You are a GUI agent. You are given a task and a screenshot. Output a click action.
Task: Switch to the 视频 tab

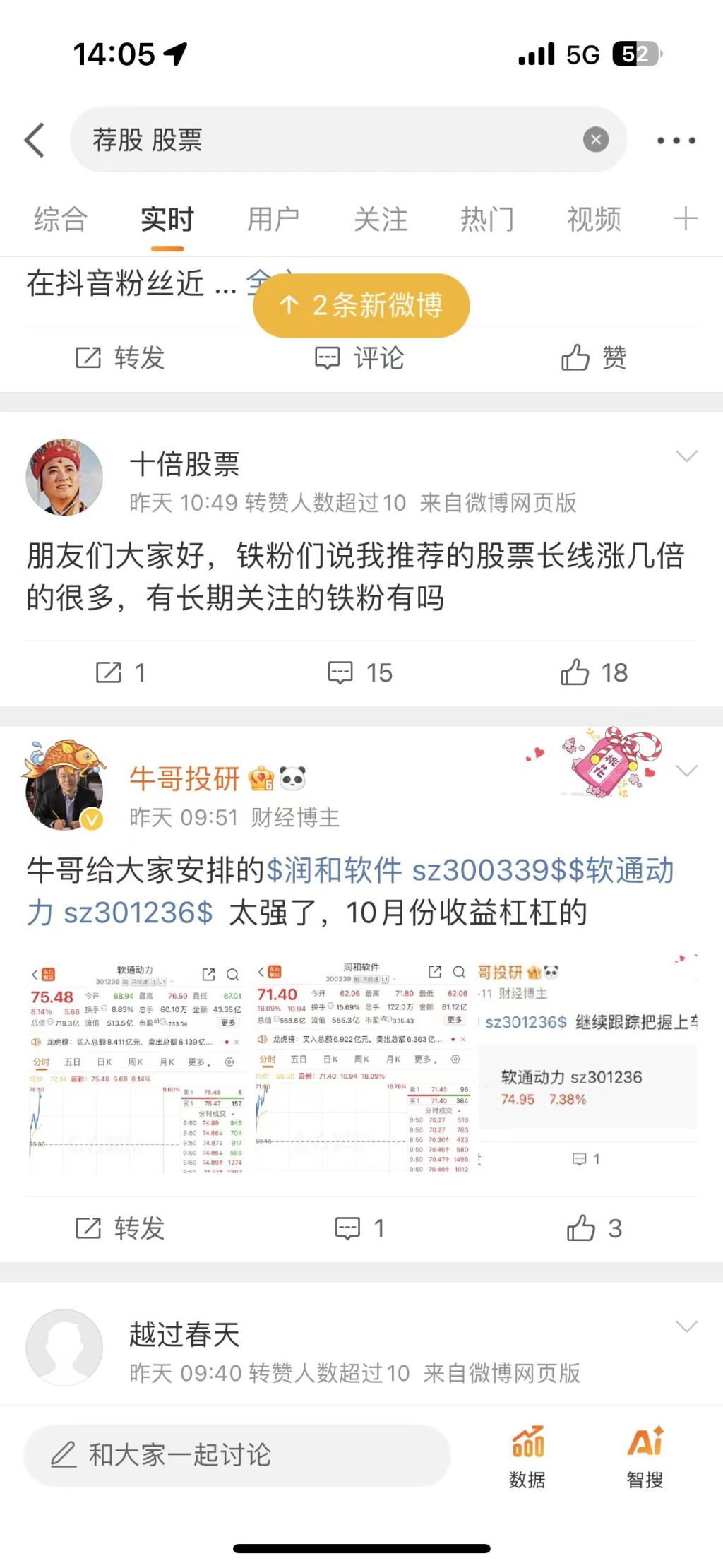[594, 220]
